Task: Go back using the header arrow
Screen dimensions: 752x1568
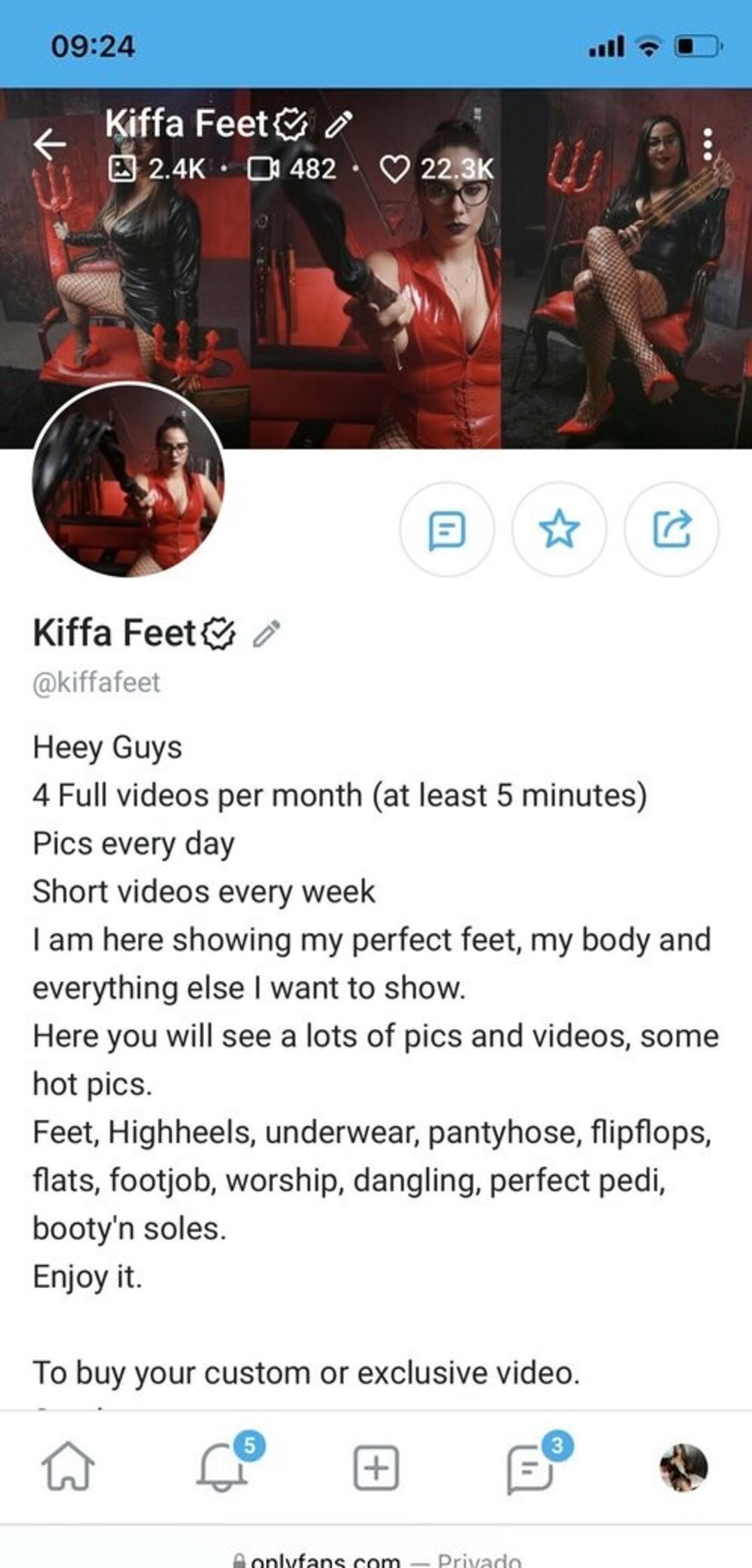Action: click(50, 143)
